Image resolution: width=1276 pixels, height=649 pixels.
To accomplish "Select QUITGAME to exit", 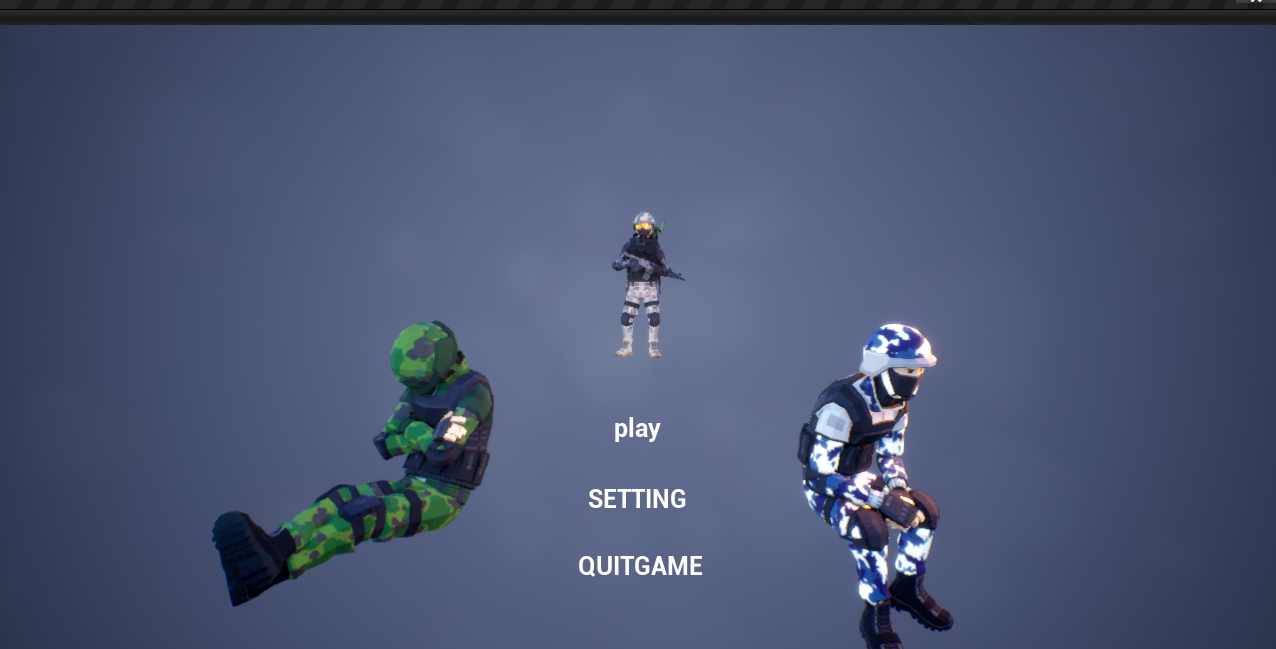I will pyautogui.click(x=640, y=566).
